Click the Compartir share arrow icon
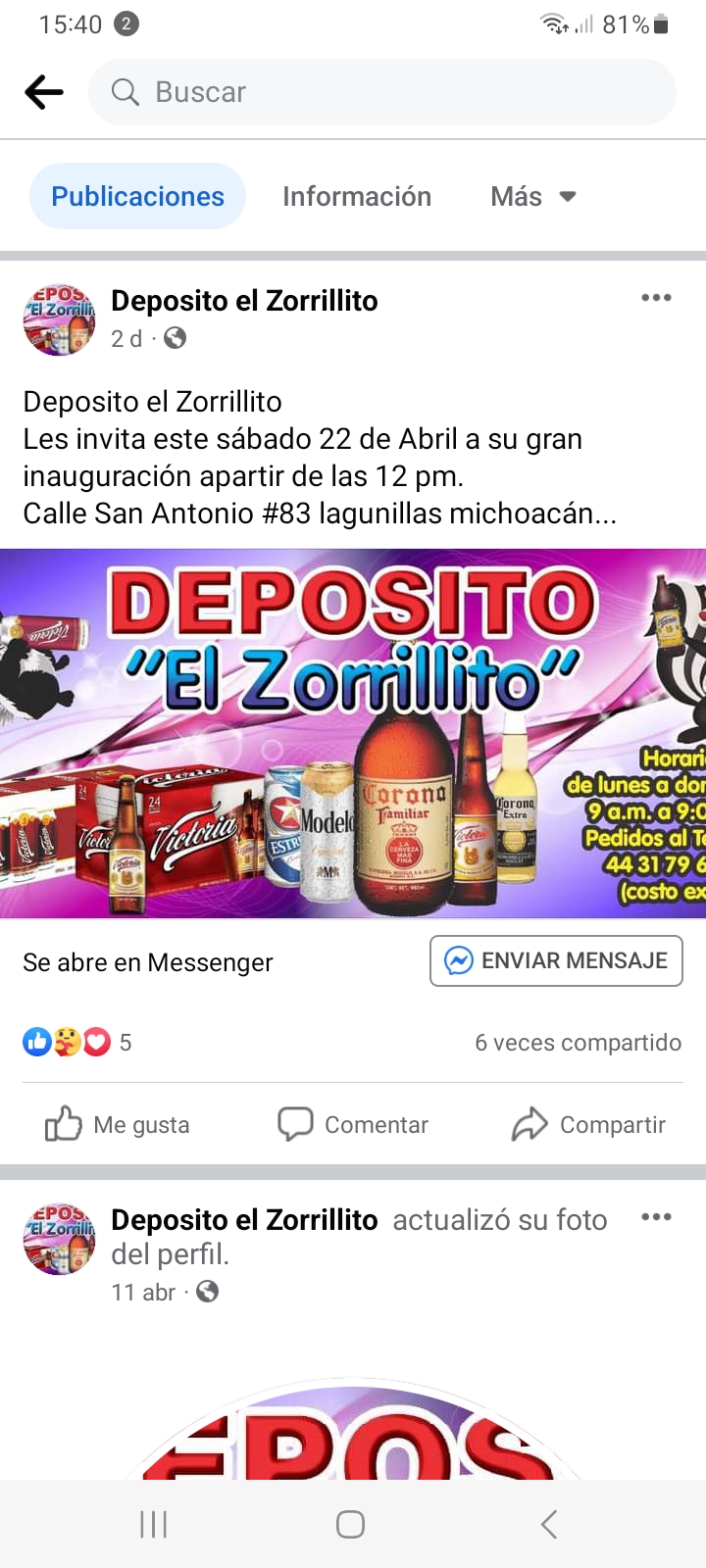Viewport: 706px width, 1568px height. coord(529,1124)
